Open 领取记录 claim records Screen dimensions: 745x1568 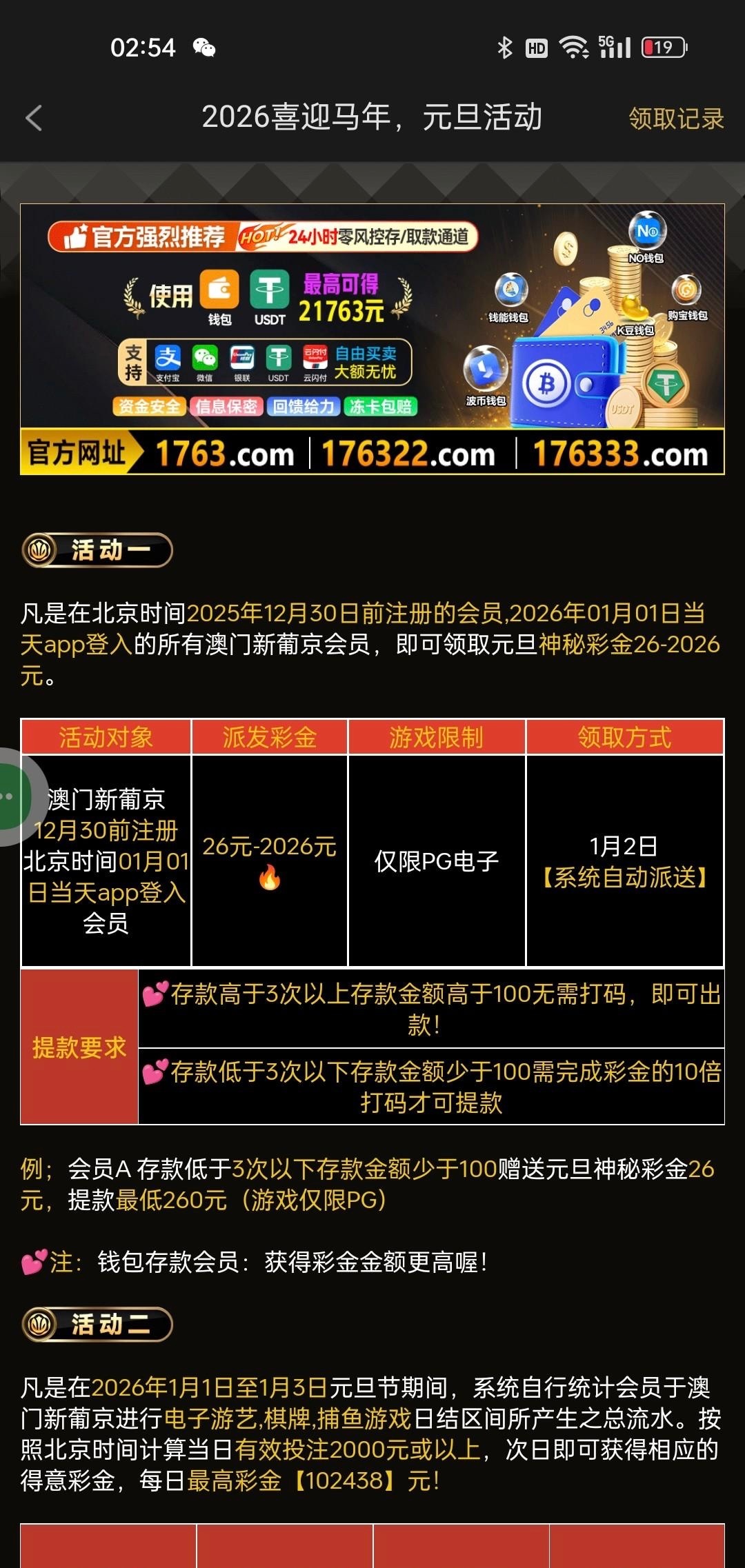pyautogui.click(x=675, y=119)
